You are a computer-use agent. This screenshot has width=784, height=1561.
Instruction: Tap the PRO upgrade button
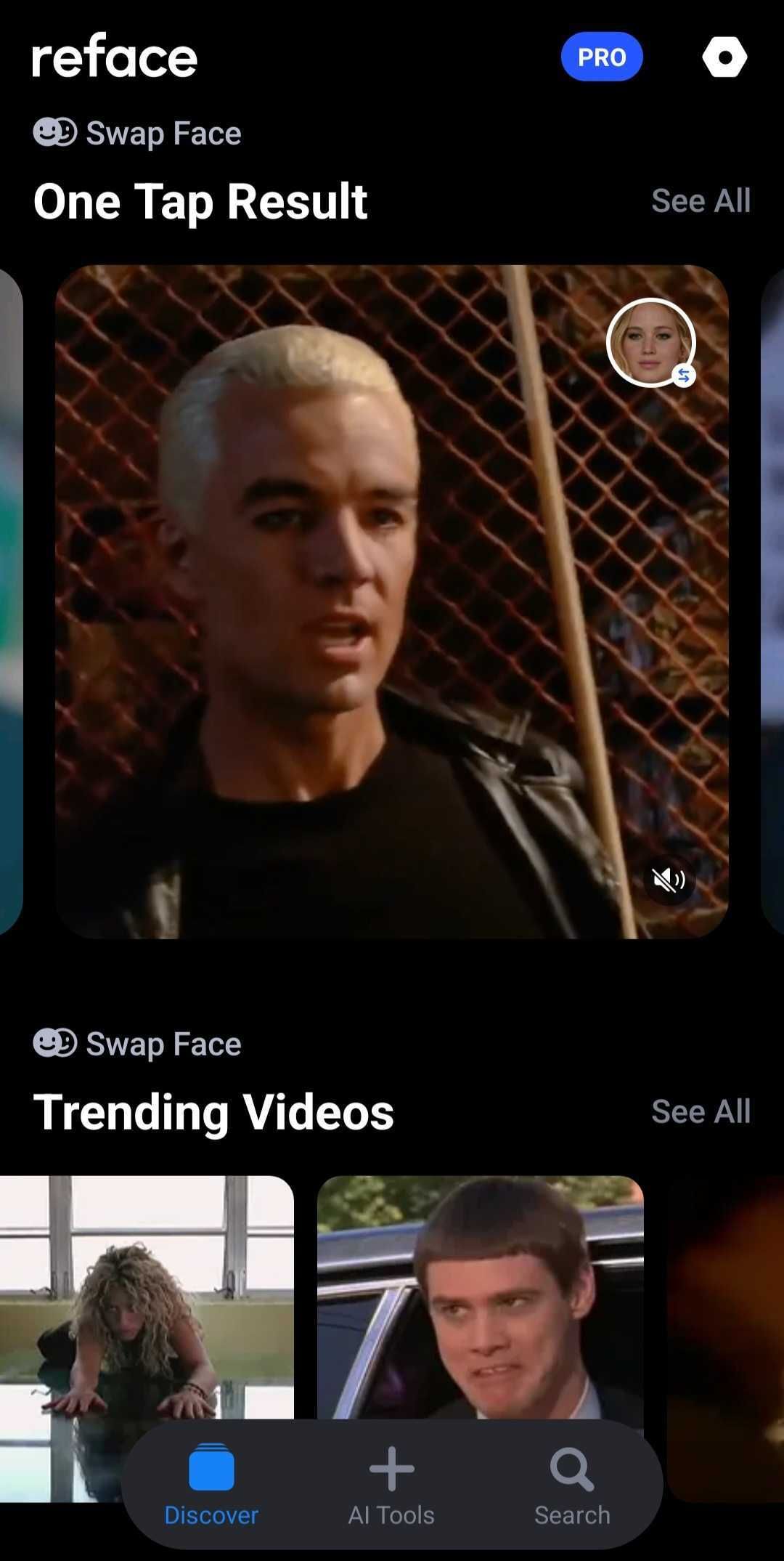(x=602, y=57)
